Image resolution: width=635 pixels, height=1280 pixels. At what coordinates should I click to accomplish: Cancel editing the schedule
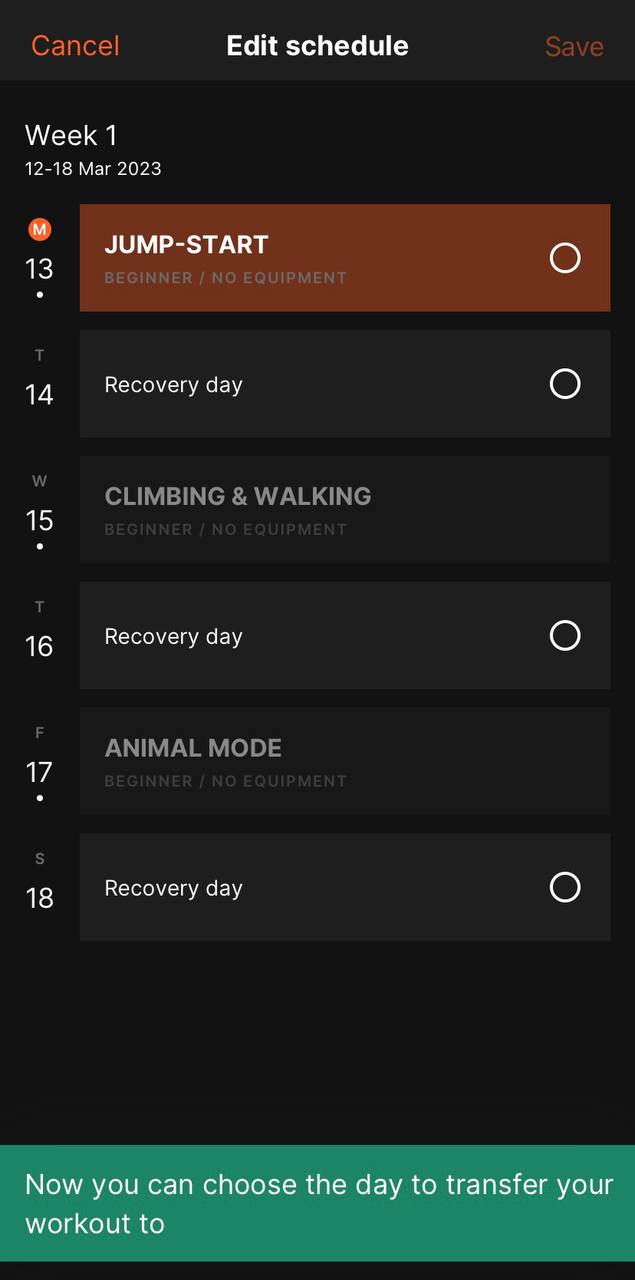(x=75, y=46)
